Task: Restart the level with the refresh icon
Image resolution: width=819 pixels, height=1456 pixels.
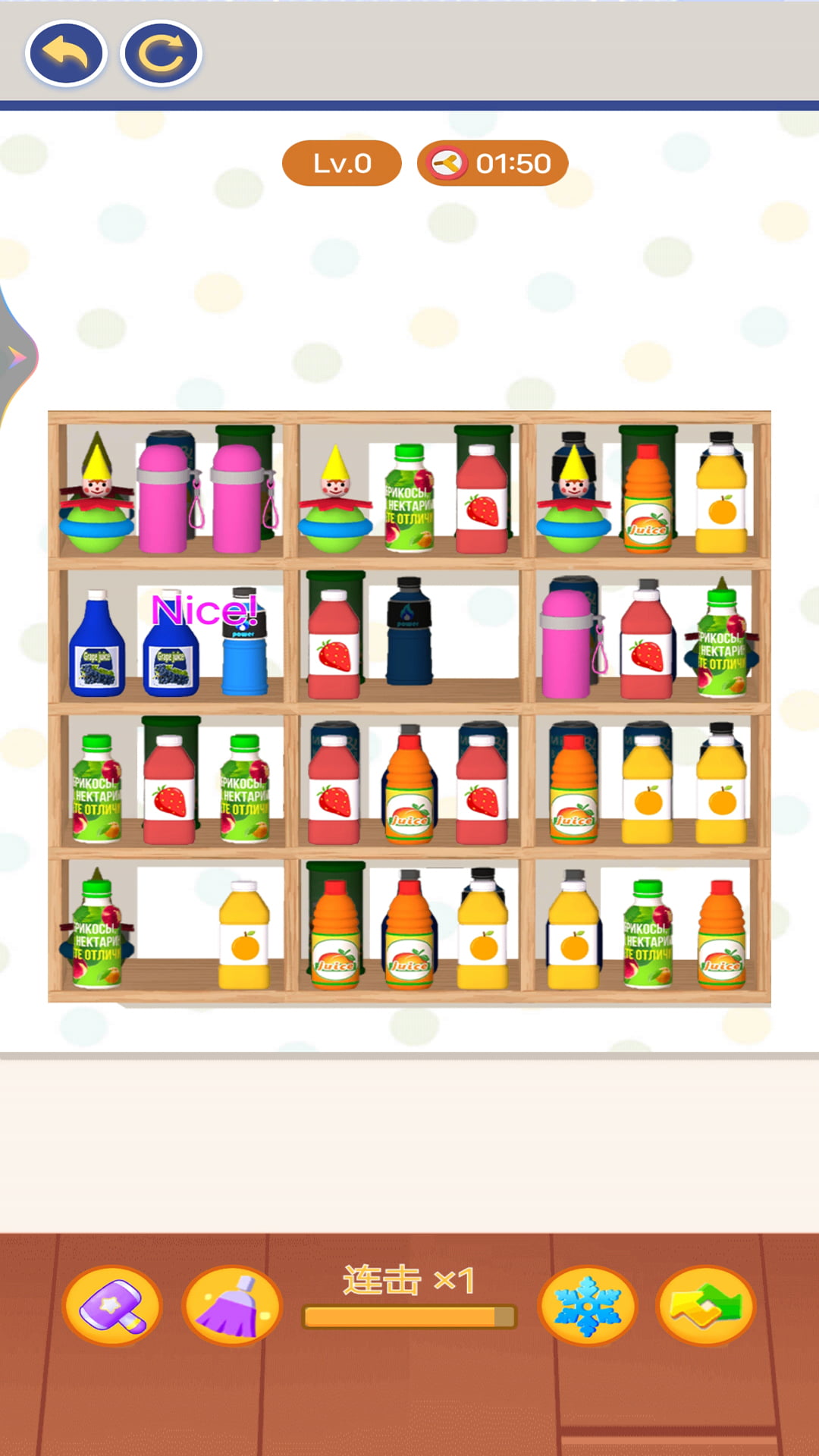Action: [x=161, y=53]
